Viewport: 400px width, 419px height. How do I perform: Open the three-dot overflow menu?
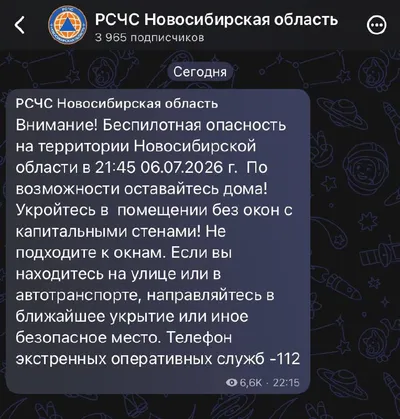(x=377, y=25)
